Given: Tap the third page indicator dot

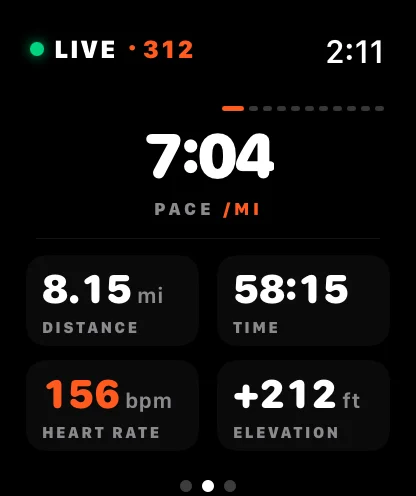Looking at the screenshot, I should click(x=230, y=486).
